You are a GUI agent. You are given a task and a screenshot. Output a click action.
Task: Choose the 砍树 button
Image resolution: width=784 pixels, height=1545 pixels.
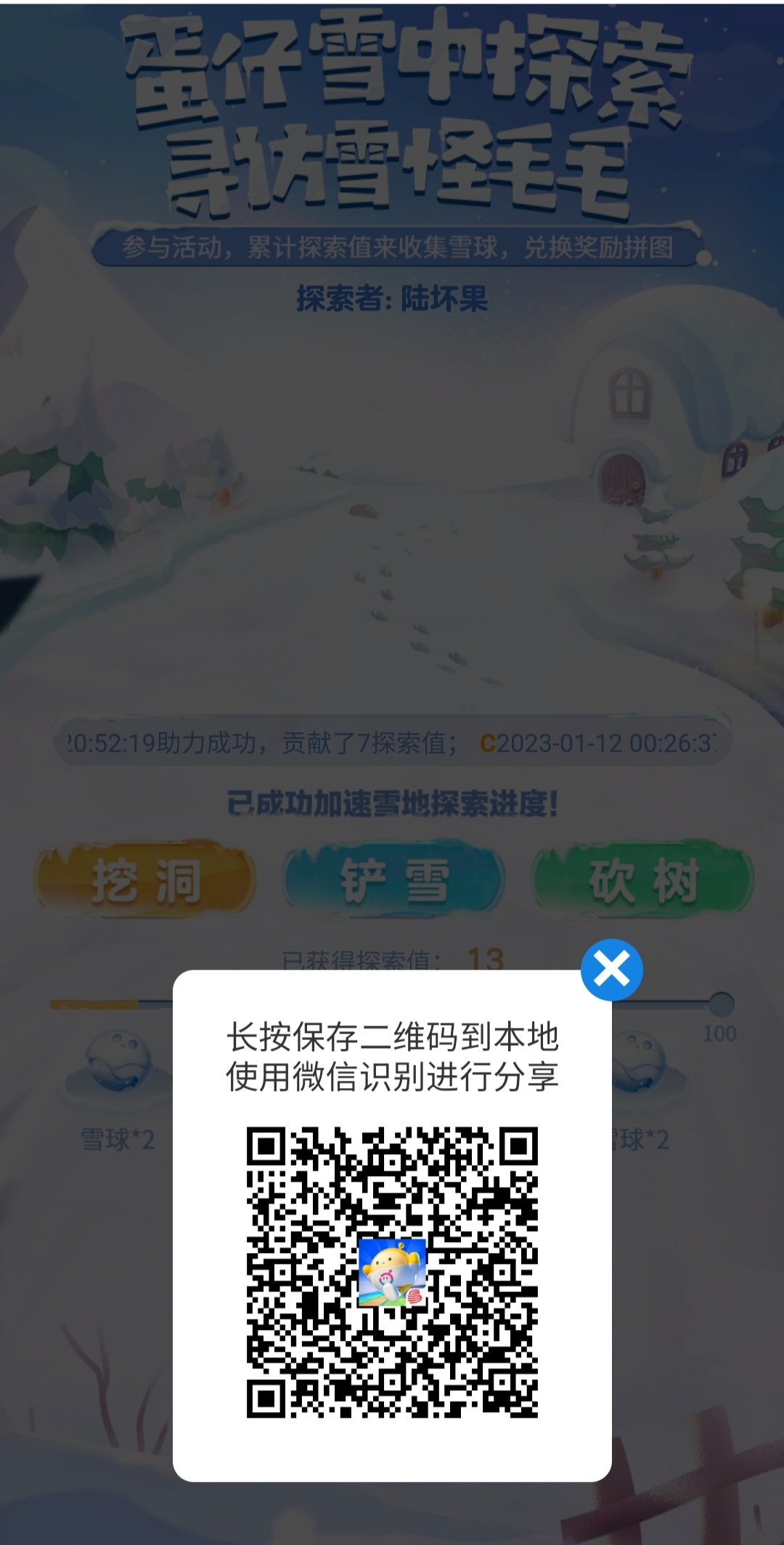[642, 880]
